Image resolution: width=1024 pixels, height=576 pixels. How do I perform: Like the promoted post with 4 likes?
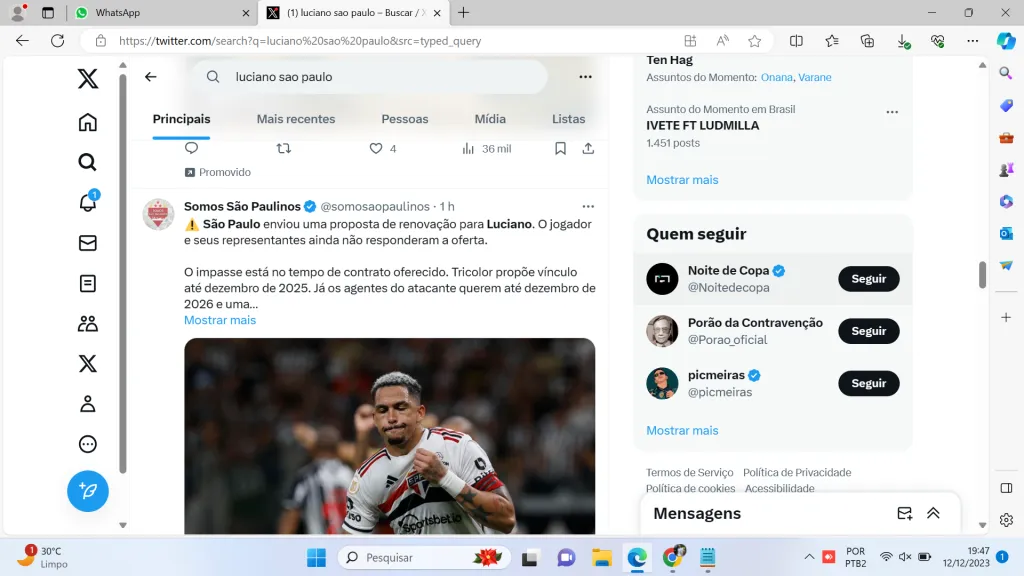pyautogui.click(x=376, y=148)
